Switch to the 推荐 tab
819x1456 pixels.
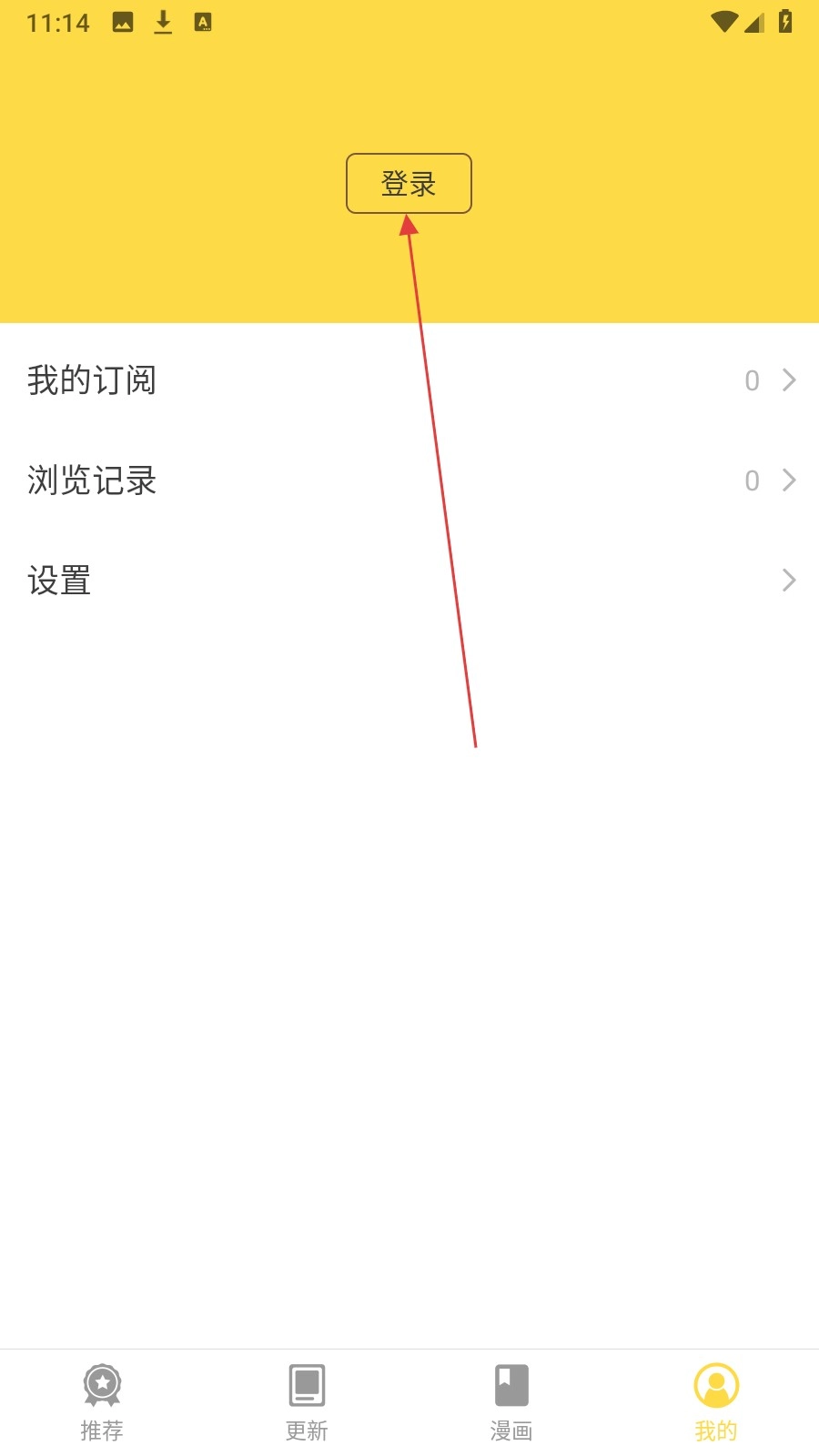(102, 1402)
